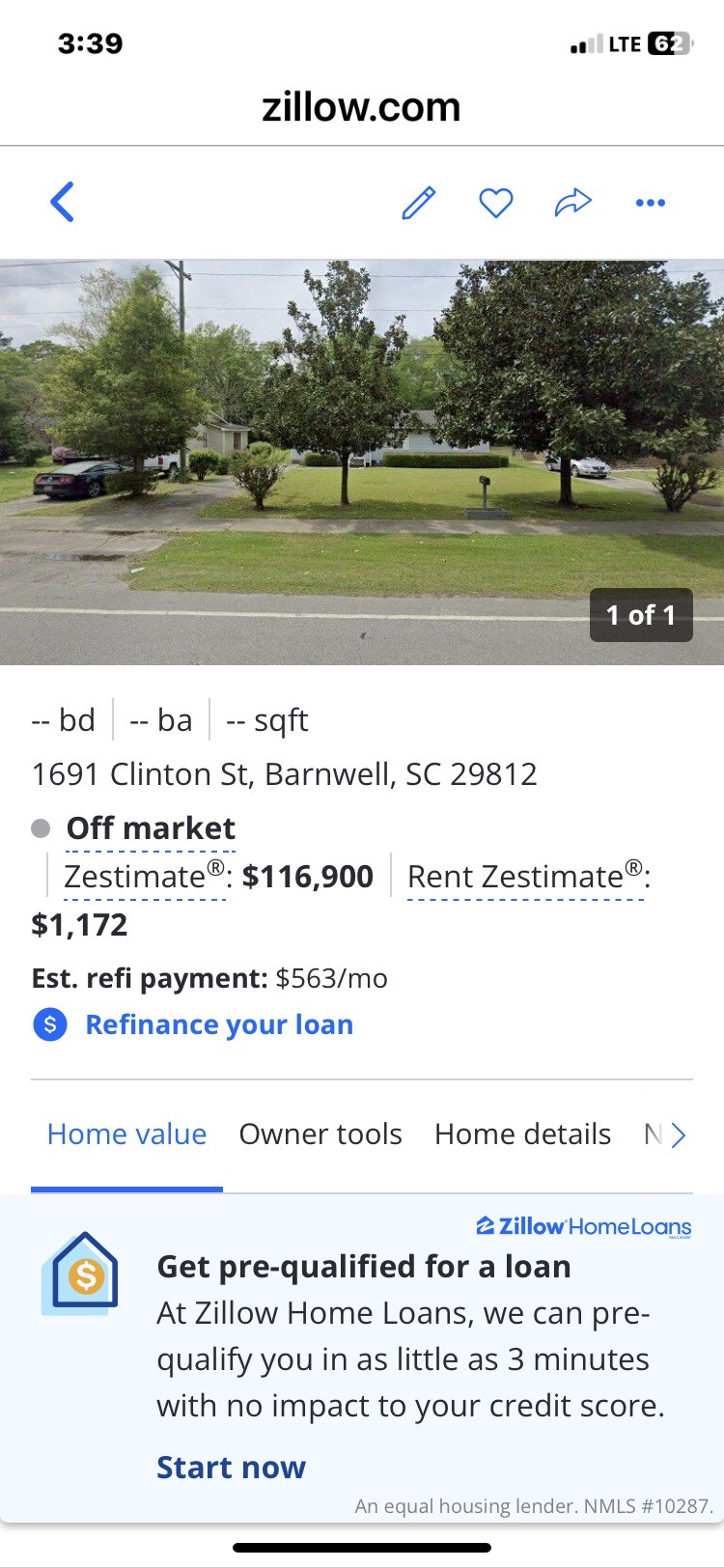The height and width of the screenshot is (1568, 724).
Task: Switch to the Owner tools tab
Action: point(320,1134)
